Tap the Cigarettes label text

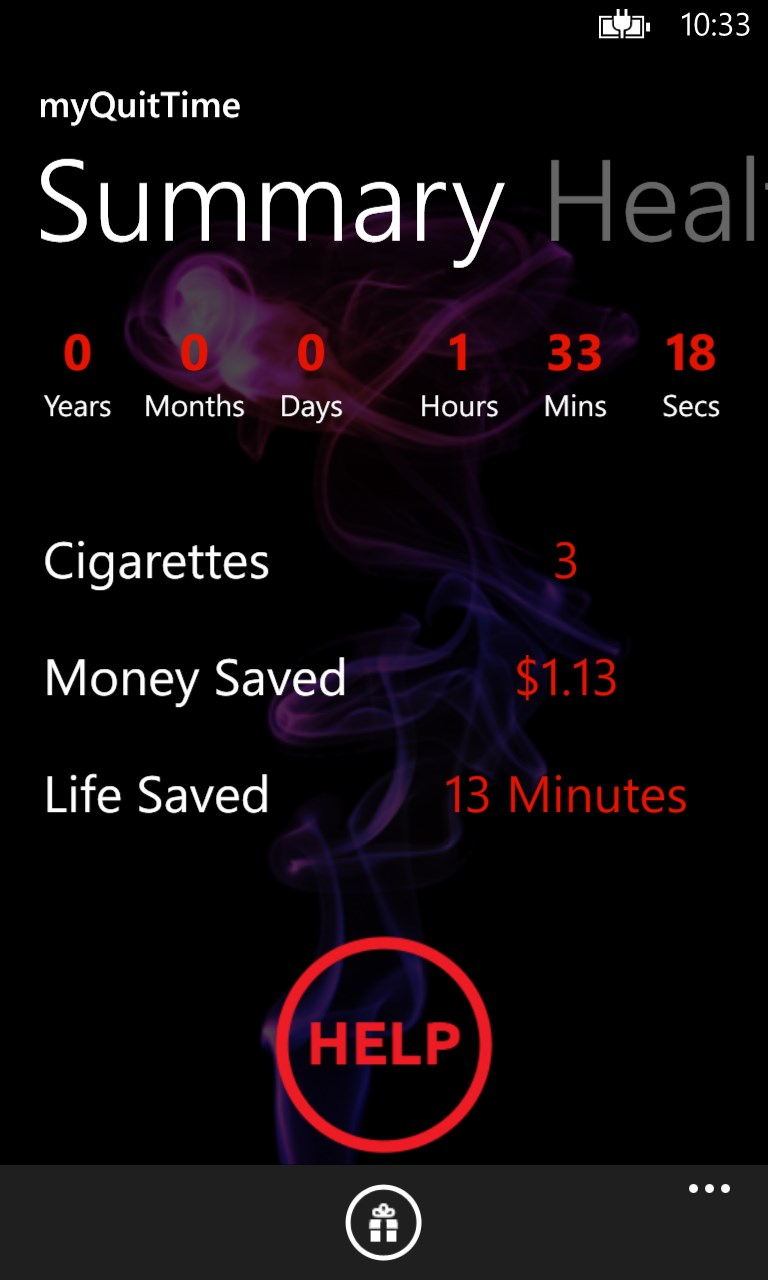[156, 562]
